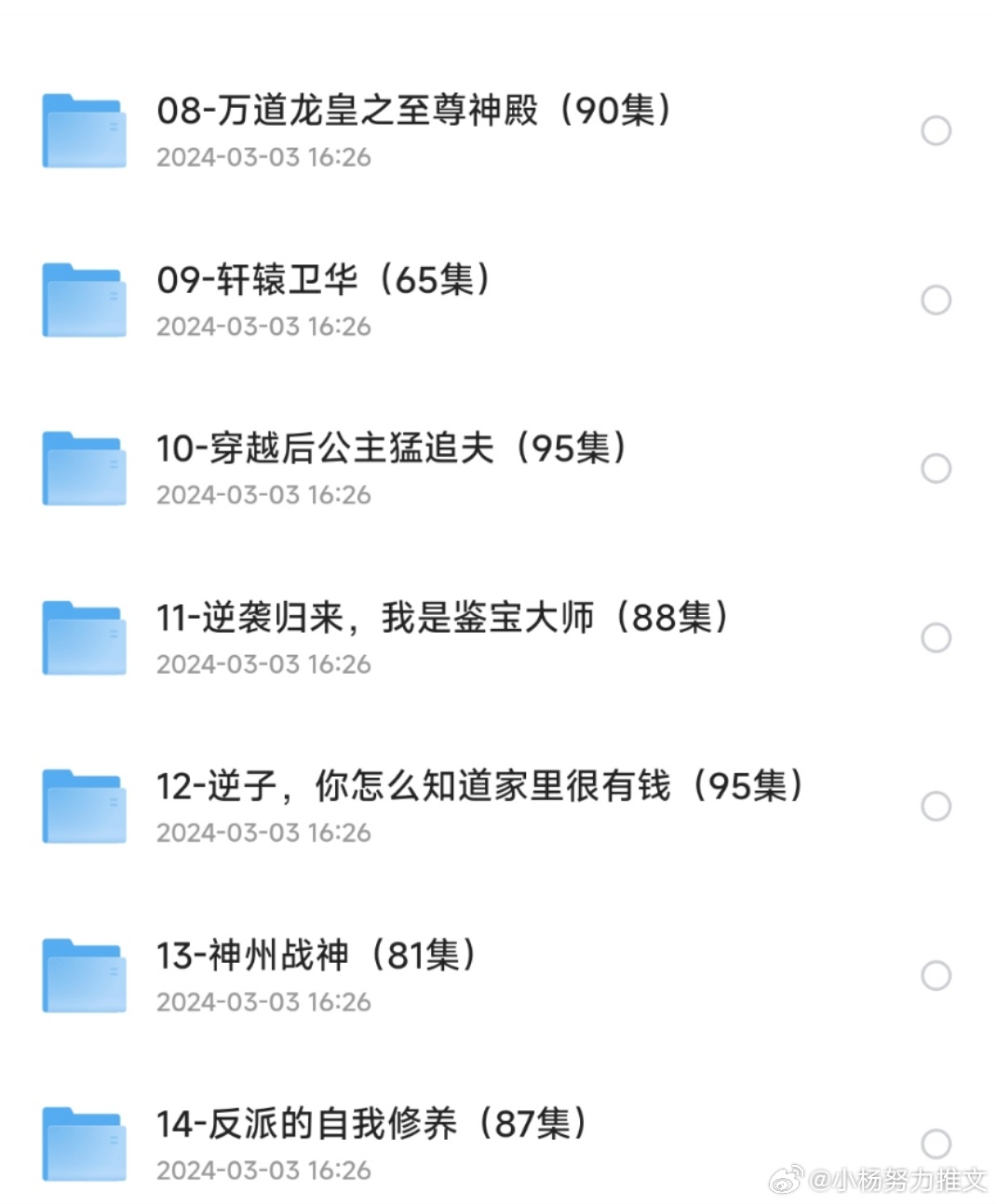
Task: Select the circle for 08-万道龙皇之至尊神殿
Action: 936,131
